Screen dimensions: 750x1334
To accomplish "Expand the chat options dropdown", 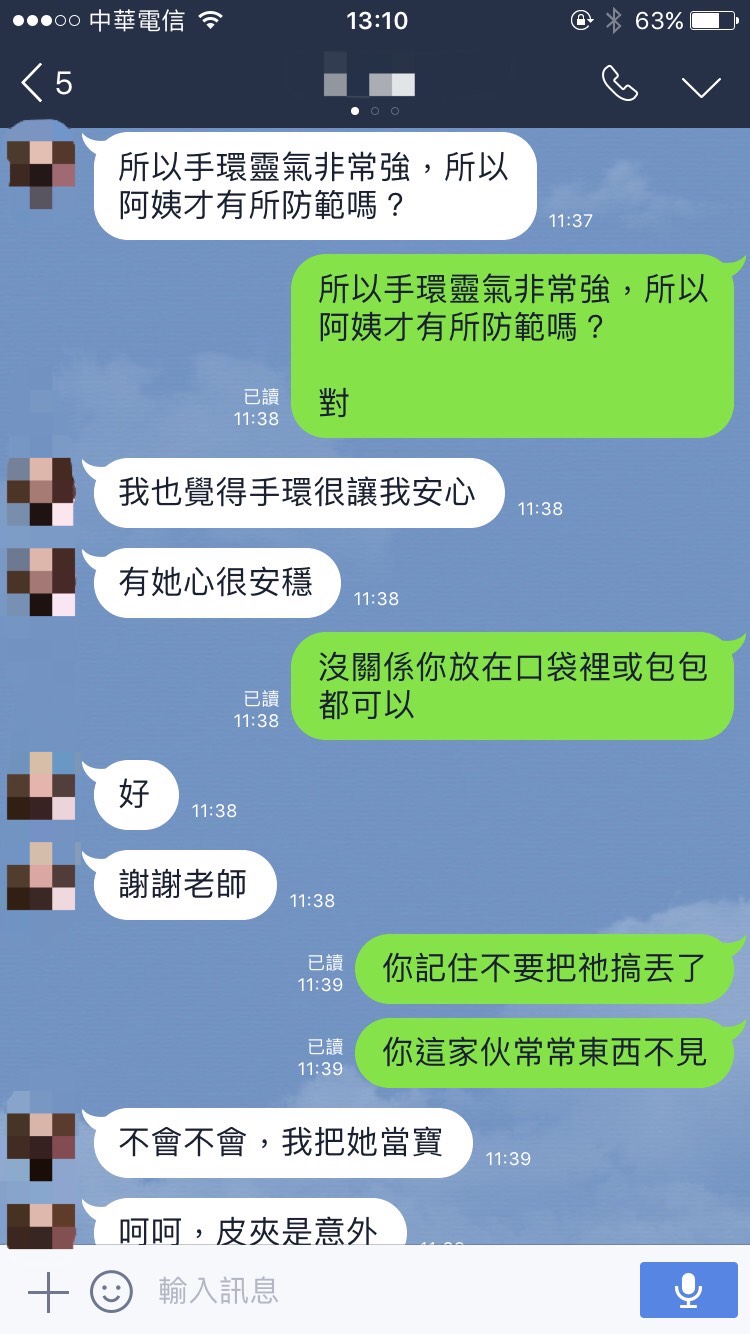I will coord(701,86).
